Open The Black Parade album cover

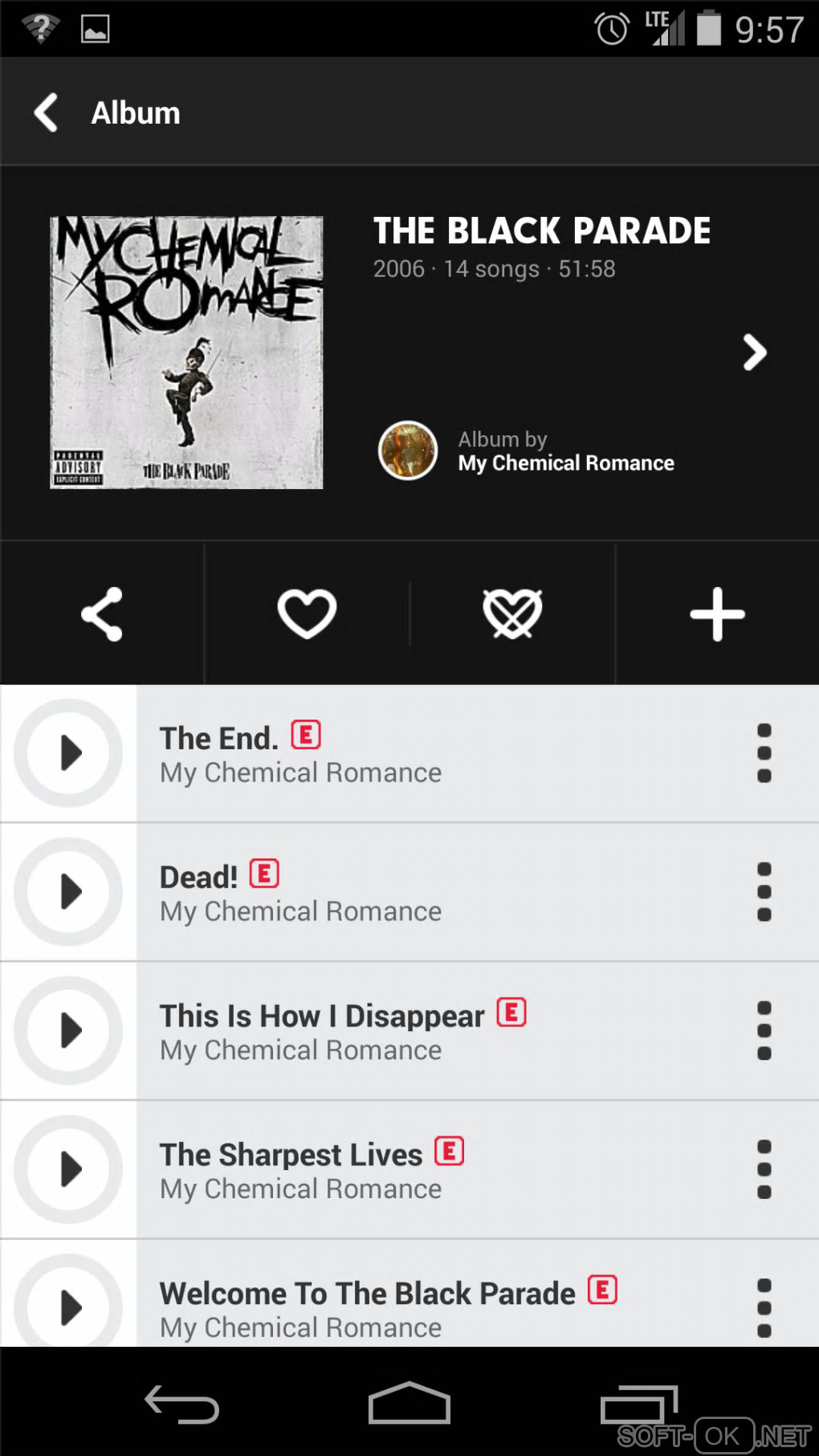[x=186, y=353]
